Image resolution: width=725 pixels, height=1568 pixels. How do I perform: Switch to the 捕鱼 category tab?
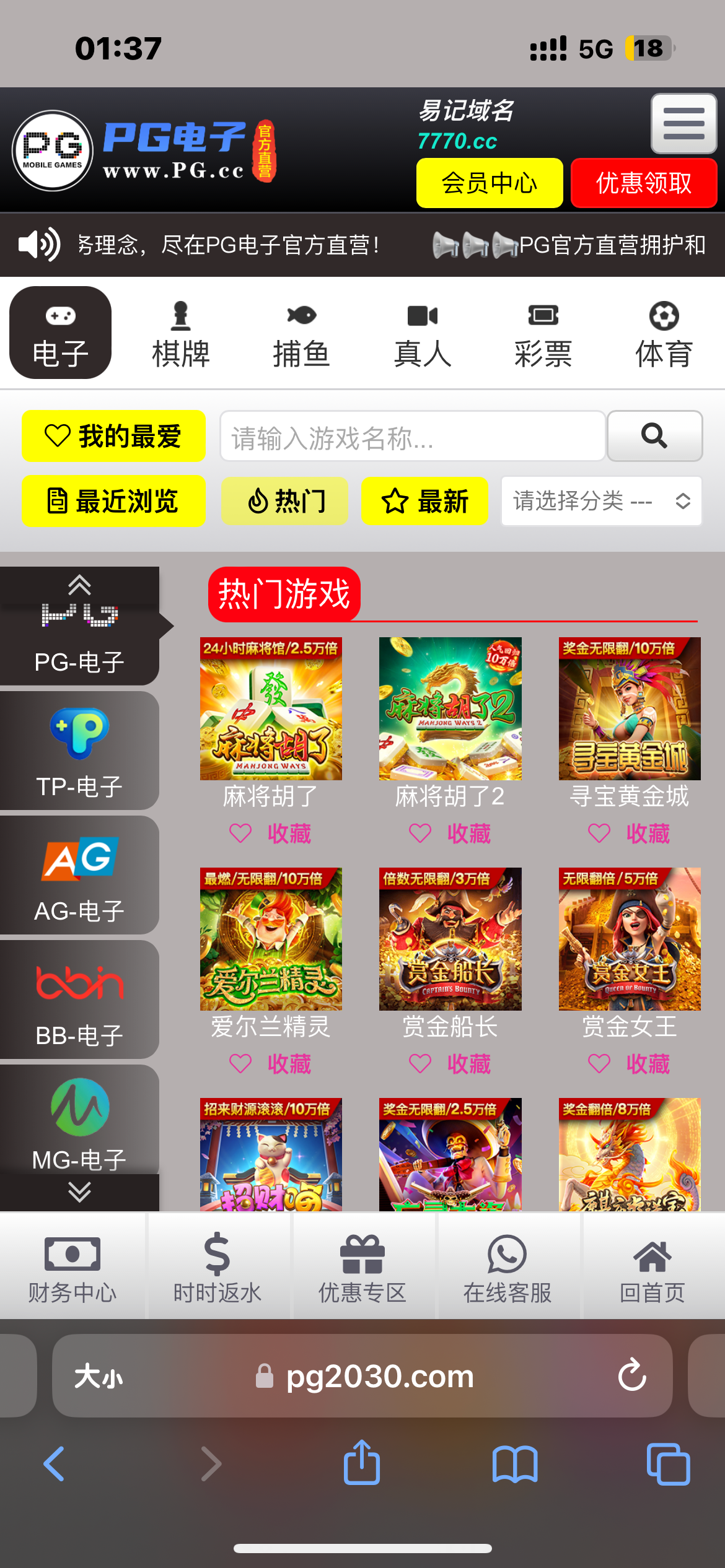click(x=301, y=334)
